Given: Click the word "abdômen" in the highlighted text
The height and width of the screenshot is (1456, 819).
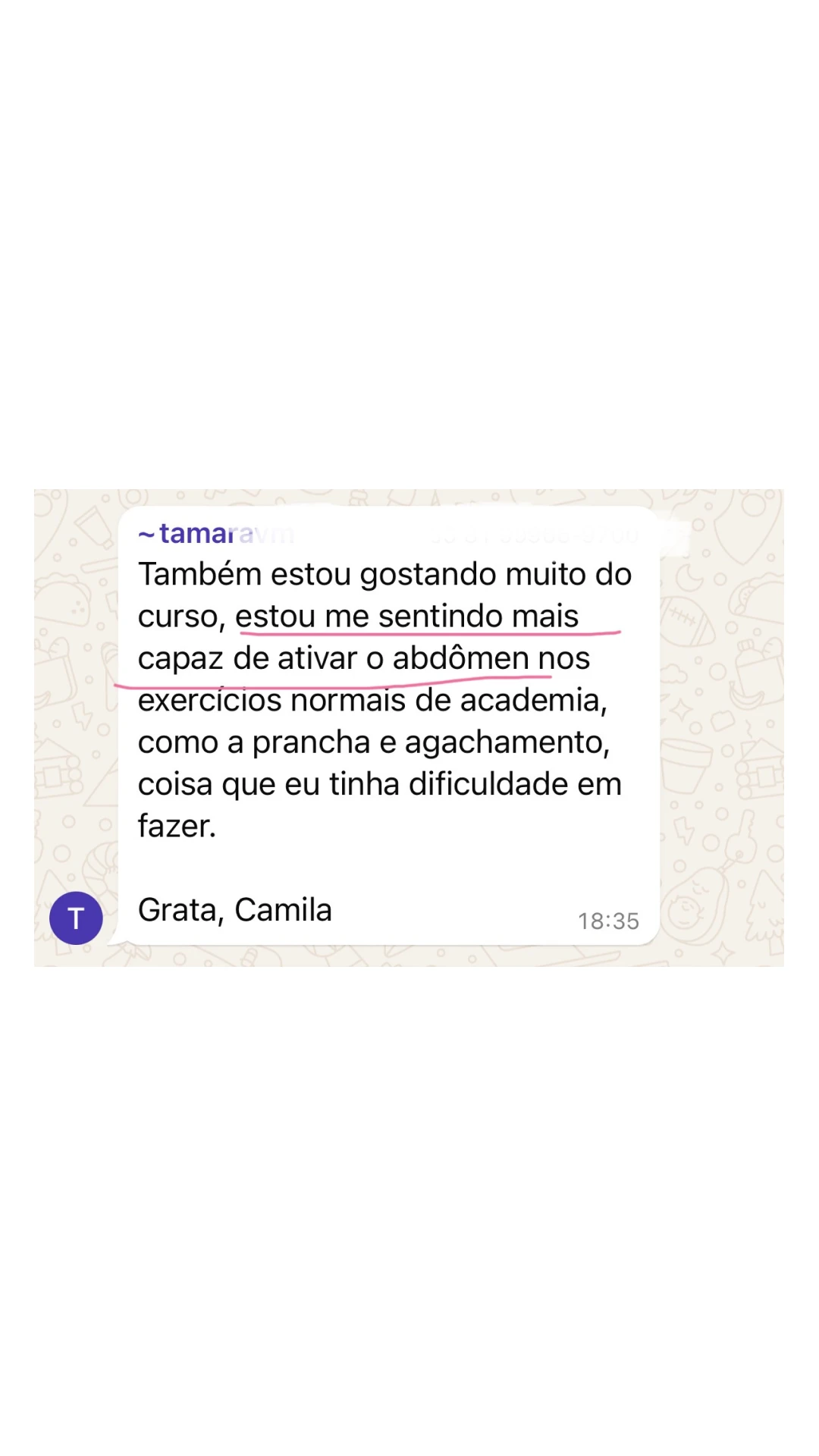Looking at the screenshot, I should pyautogui.click(x=459, y=658).
